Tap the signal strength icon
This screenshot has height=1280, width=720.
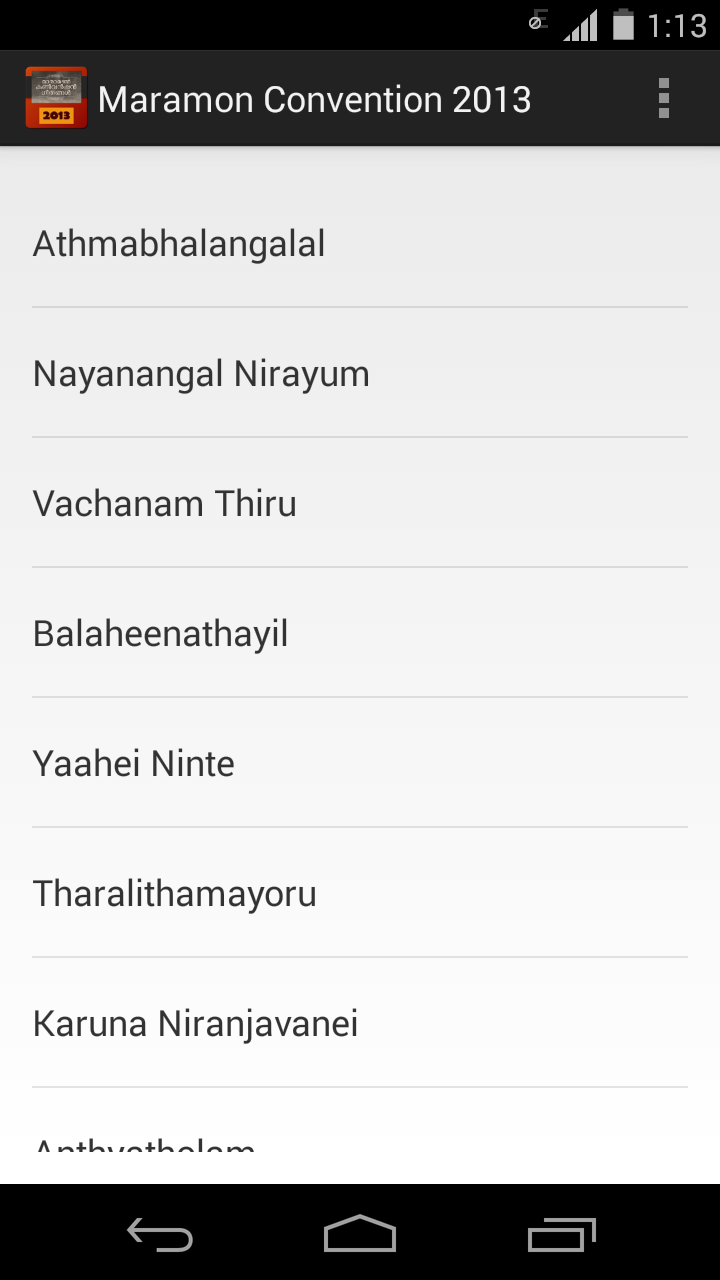point(583,25)
